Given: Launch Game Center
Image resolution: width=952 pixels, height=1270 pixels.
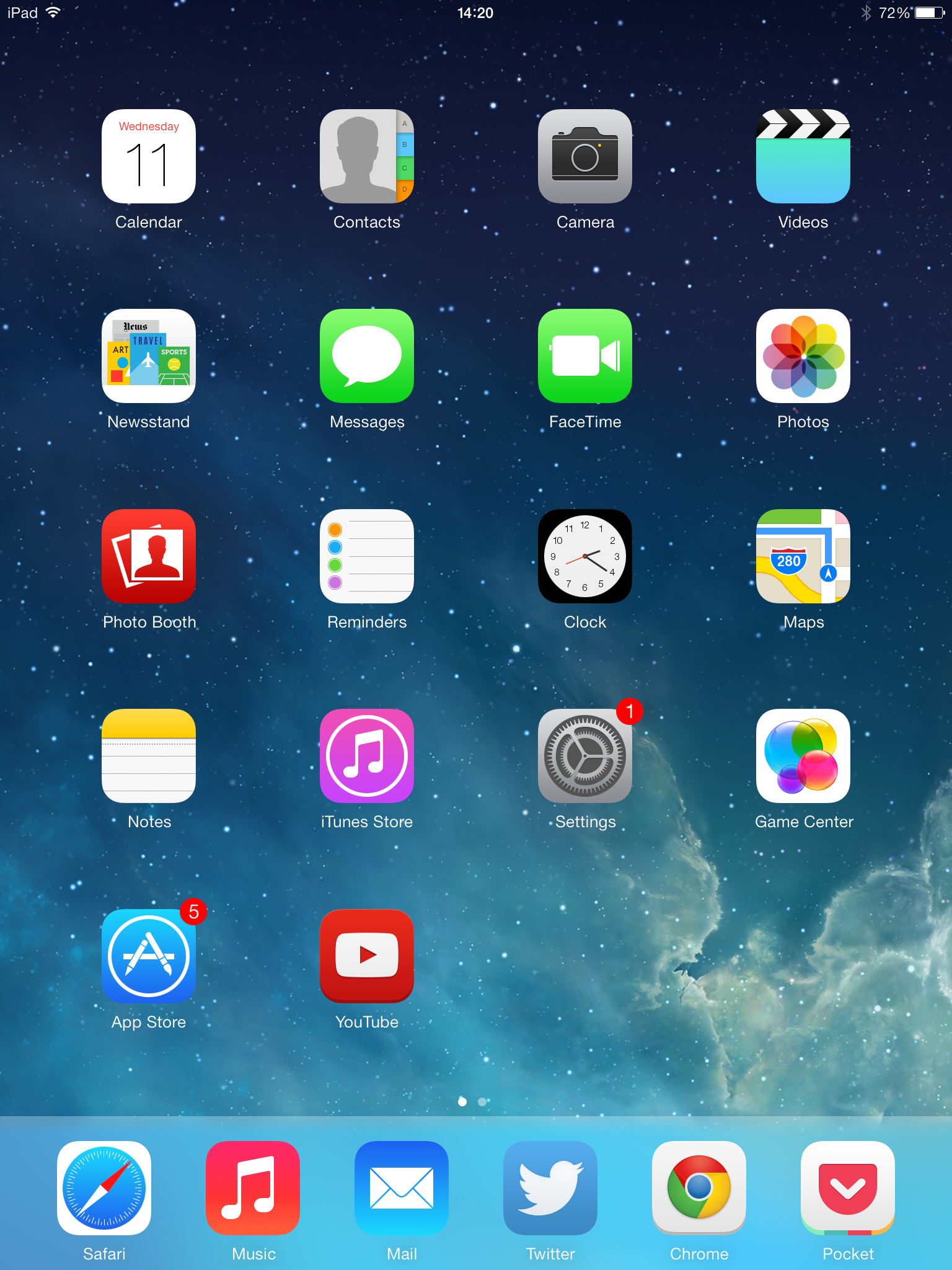Looking at the screenshot, I should pyautogui.click(x=803, y=756).
